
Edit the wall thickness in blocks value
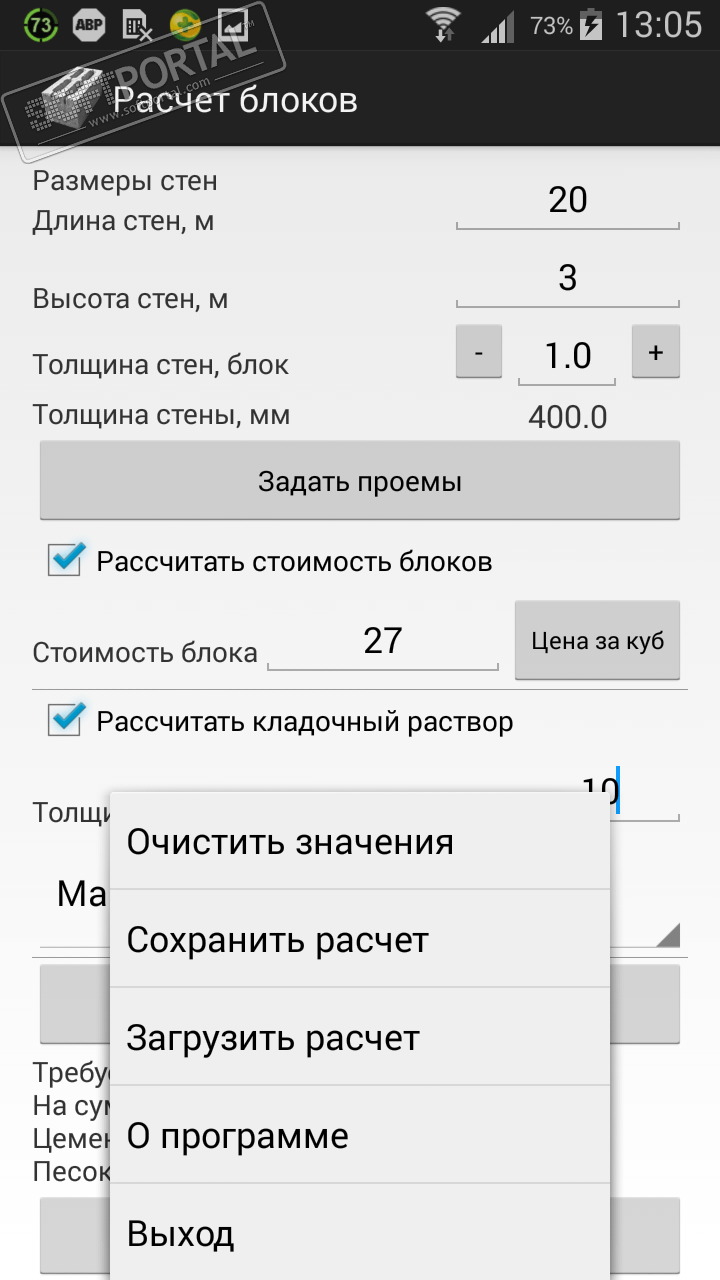tap(567, 356)
